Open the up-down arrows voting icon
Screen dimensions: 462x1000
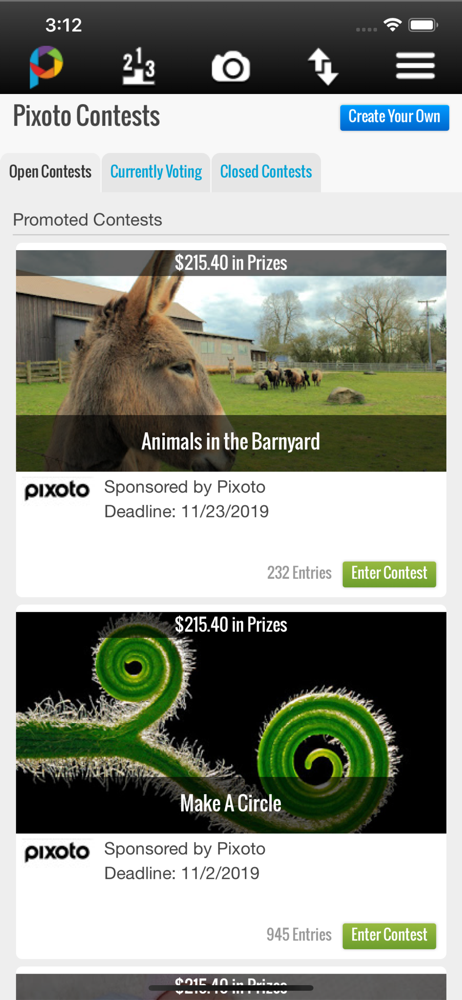[323, 67]
